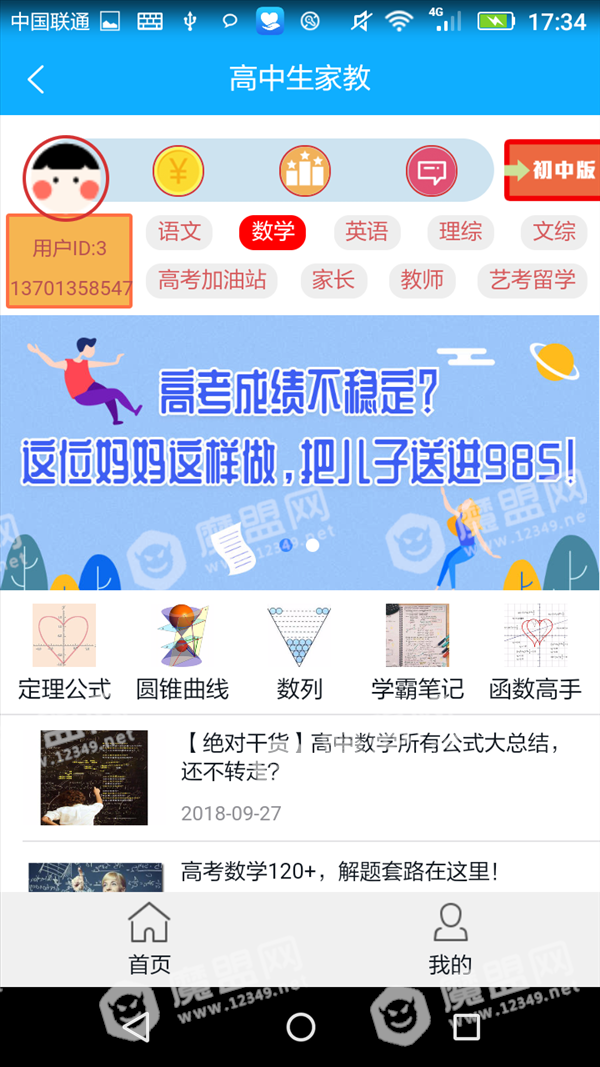This screenshot has height=1067, width=600.
Task: Choose the 家长 chip
Action: [x=333, y=280]
